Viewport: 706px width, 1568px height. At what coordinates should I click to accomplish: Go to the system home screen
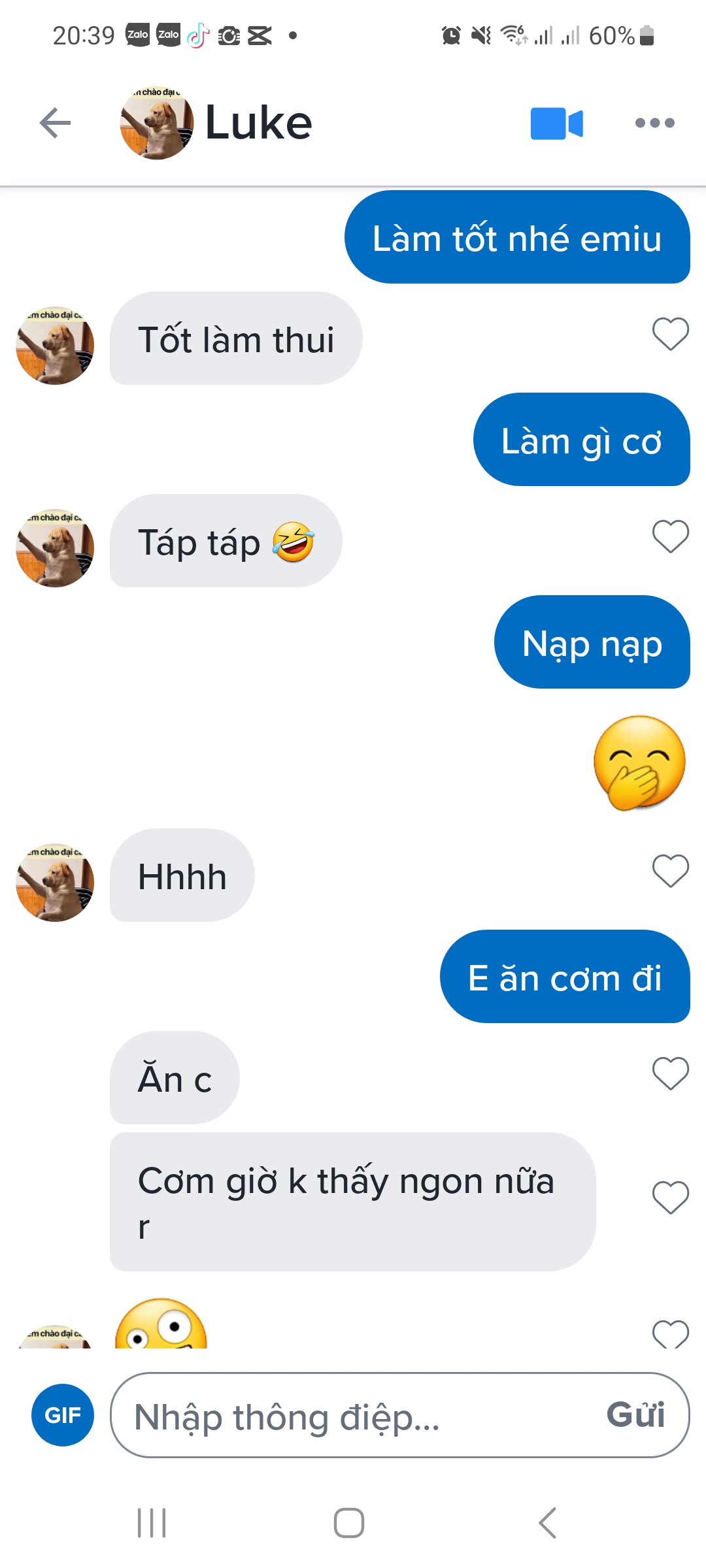click(x=349, y=1523)
